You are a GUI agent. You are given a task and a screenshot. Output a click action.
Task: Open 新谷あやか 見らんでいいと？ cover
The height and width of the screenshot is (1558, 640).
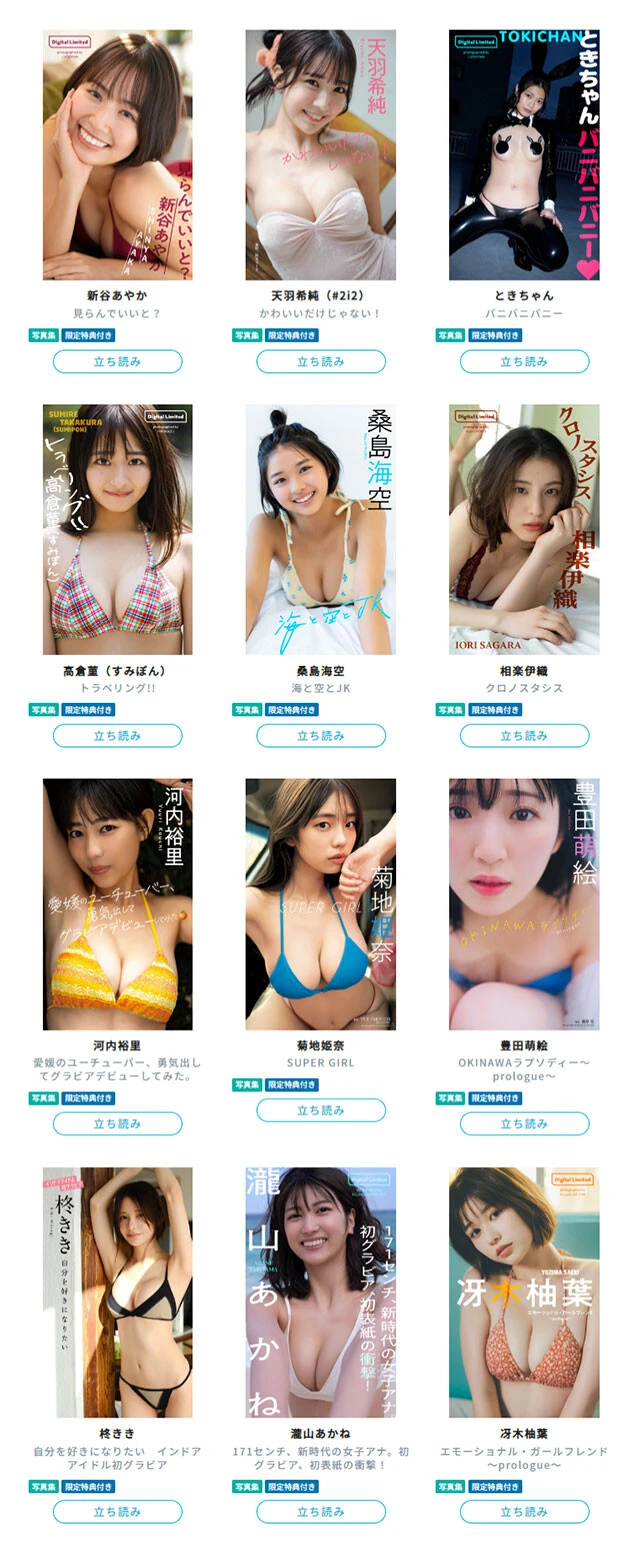pos(117,155)
